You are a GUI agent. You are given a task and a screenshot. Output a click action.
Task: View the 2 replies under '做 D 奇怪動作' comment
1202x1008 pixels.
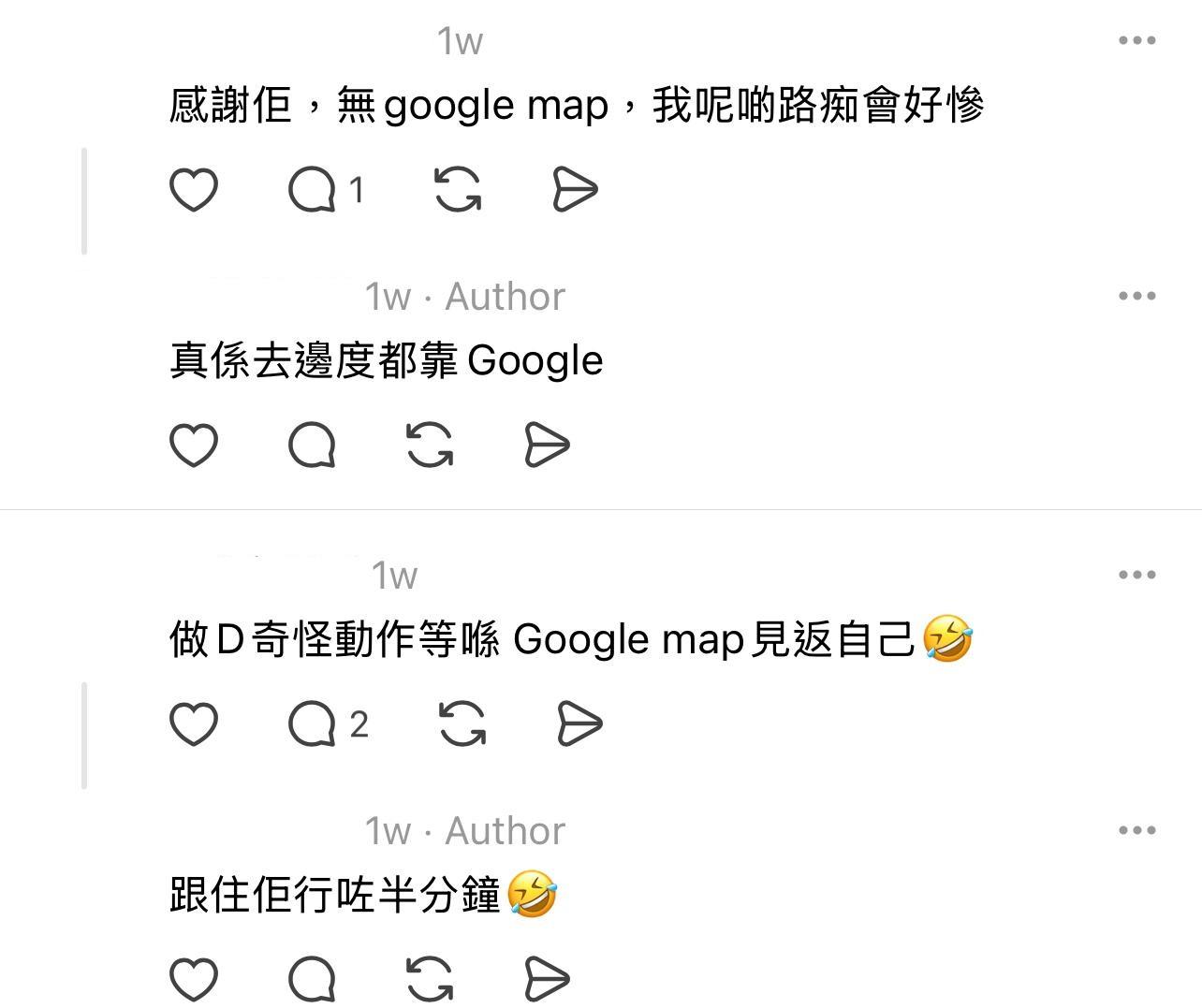(327, 723)
